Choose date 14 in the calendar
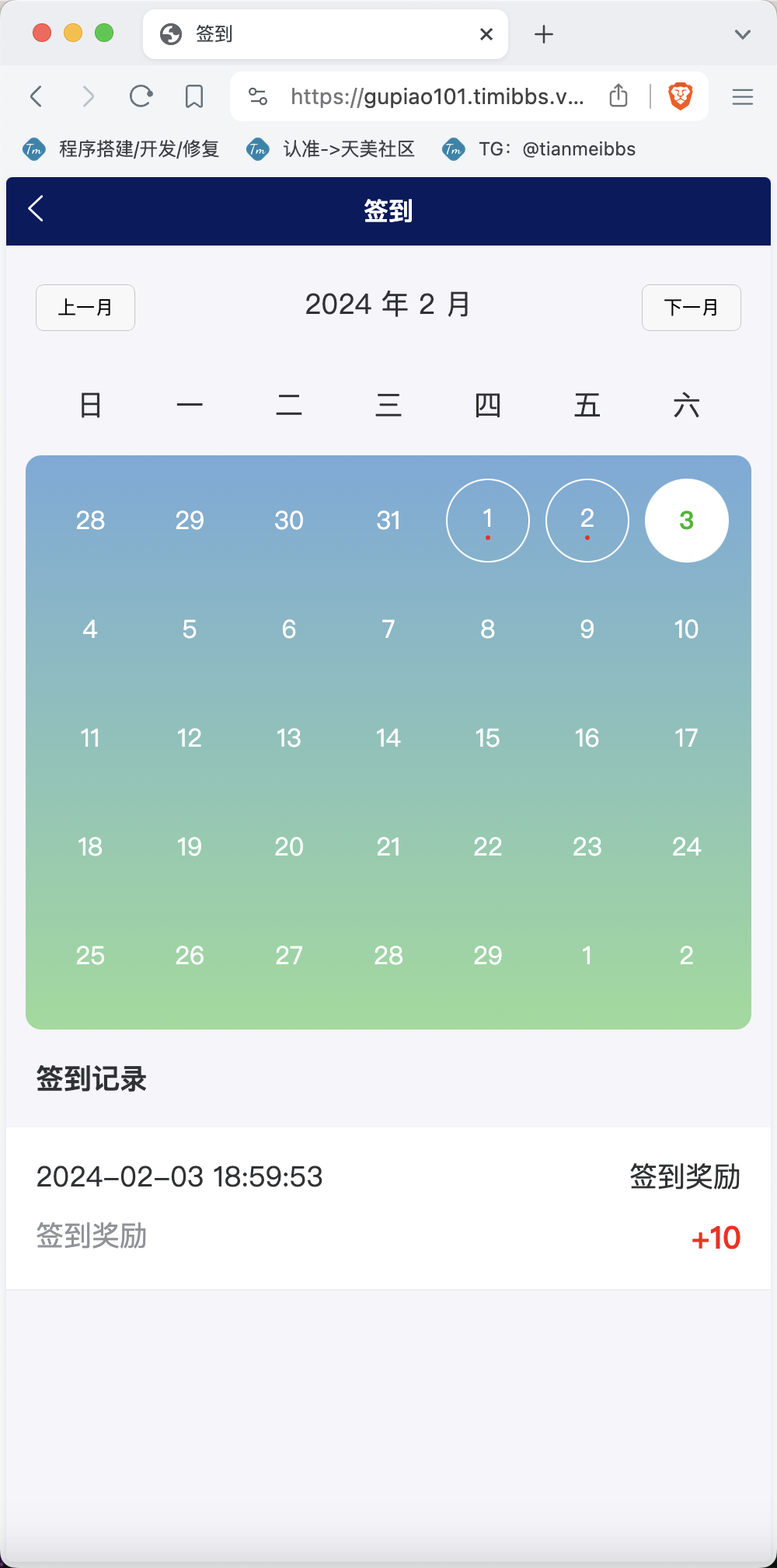777x1568 pixels. [388, 738]
